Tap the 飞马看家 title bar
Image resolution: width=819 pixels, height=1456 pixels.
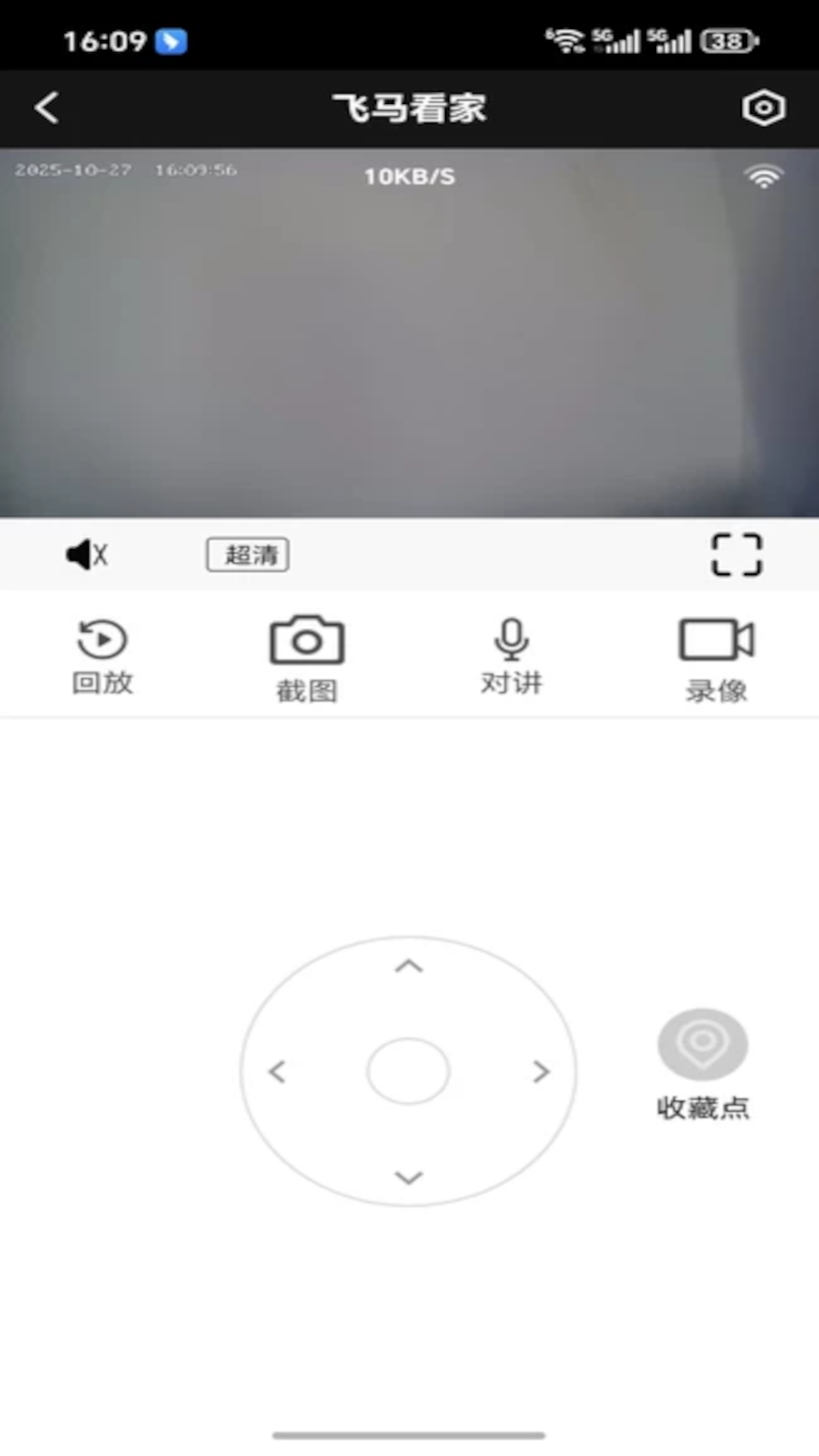pyautogui.click(x=409, y=107)
